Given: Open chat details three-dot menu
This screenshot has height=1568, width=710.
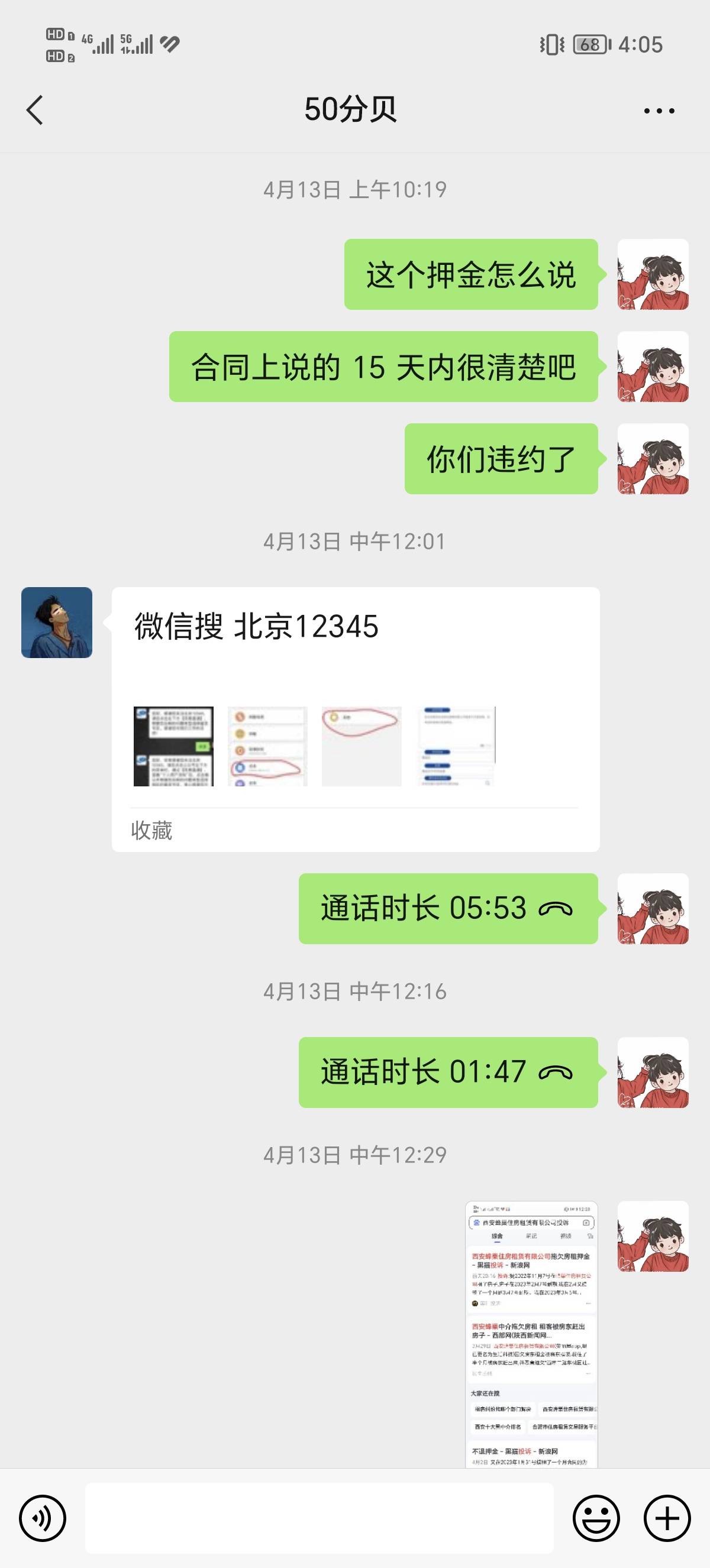Looking at the screenshot, I should click(x=659, y=111).
